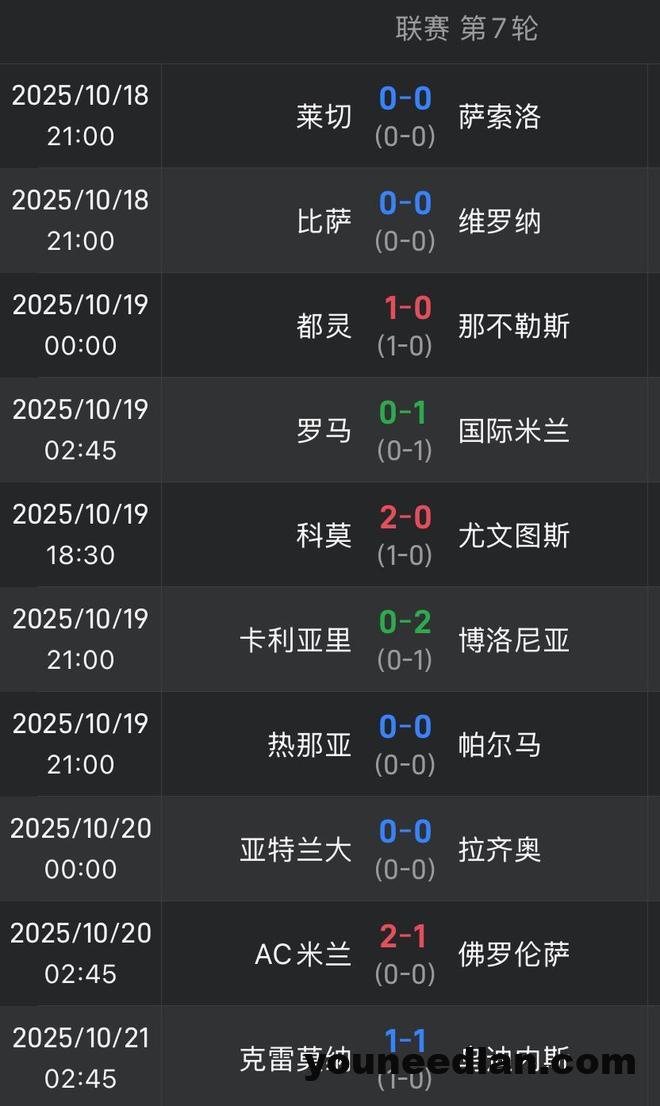Open 罗马 vs 国际米兰 match details

pyautogui.click(x=405, y=430)
